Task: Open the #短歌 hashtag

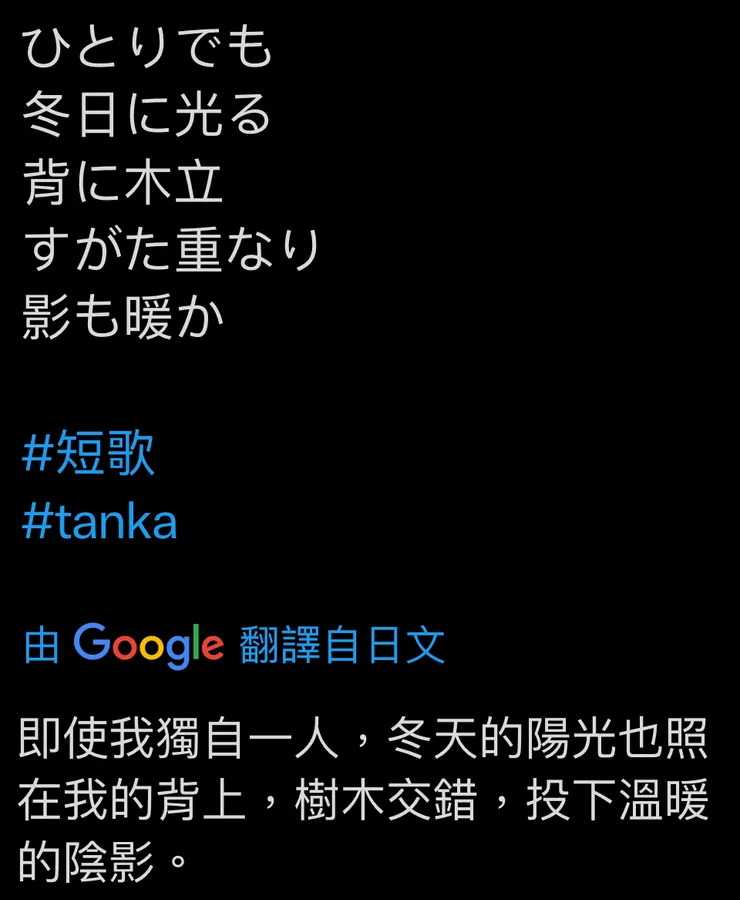Action: pyautogui.click(x=88, y=456)
